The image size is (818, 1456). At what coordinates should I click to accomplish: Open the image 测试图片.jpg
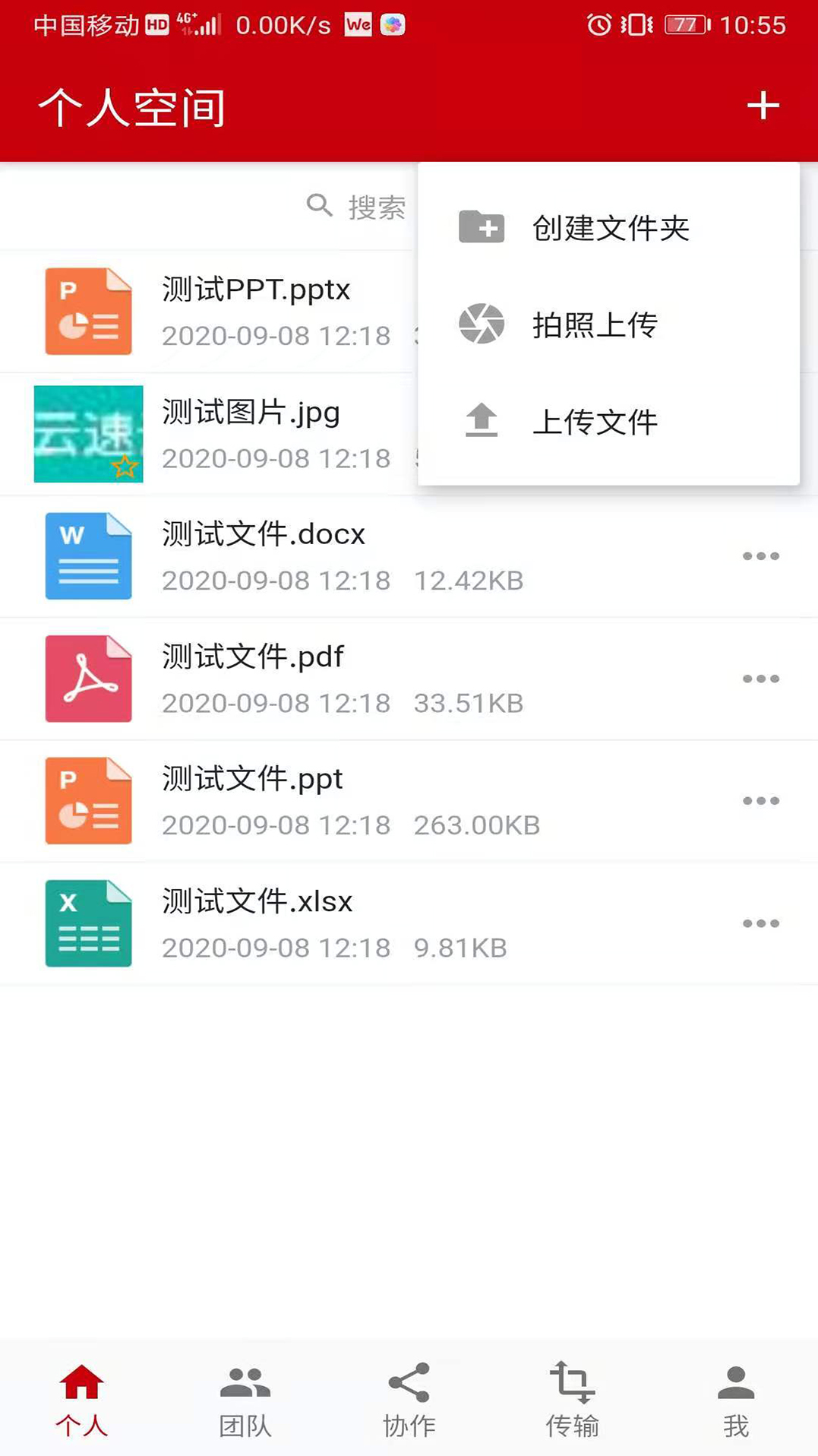[209, 434]
